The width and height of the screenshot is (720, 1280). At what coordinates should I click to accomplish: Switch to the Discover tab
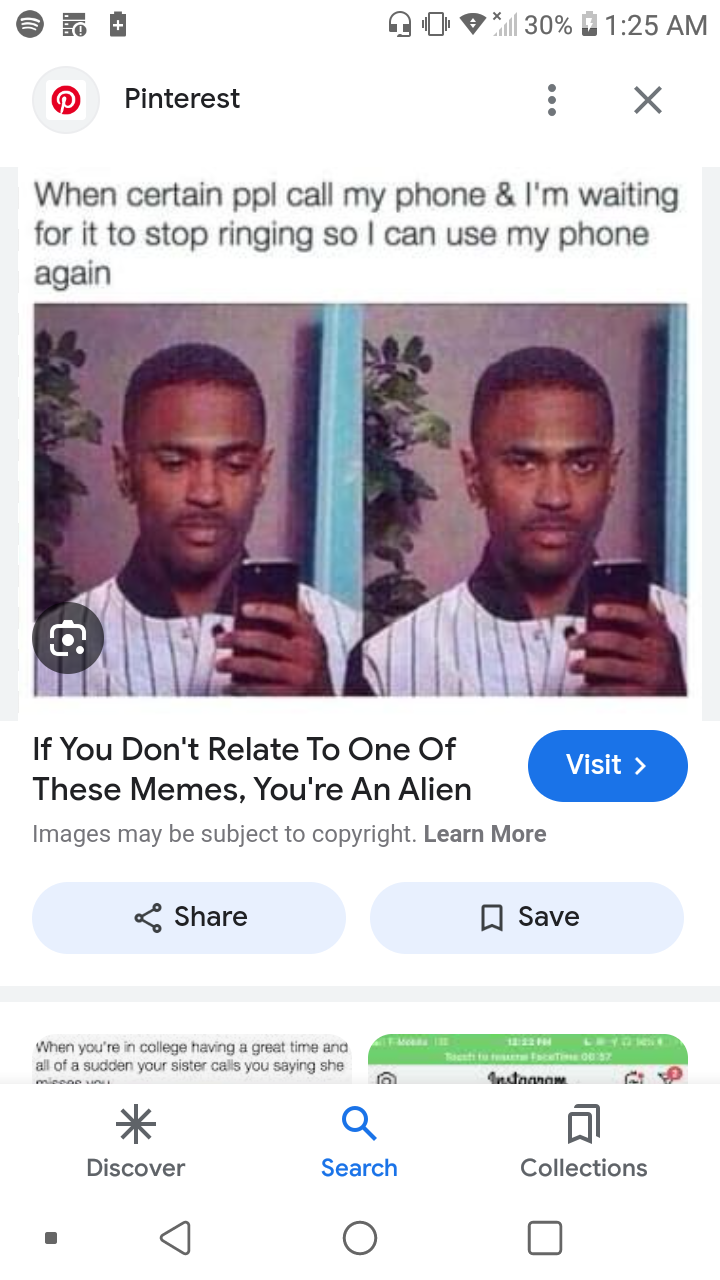pos(136,1143)
